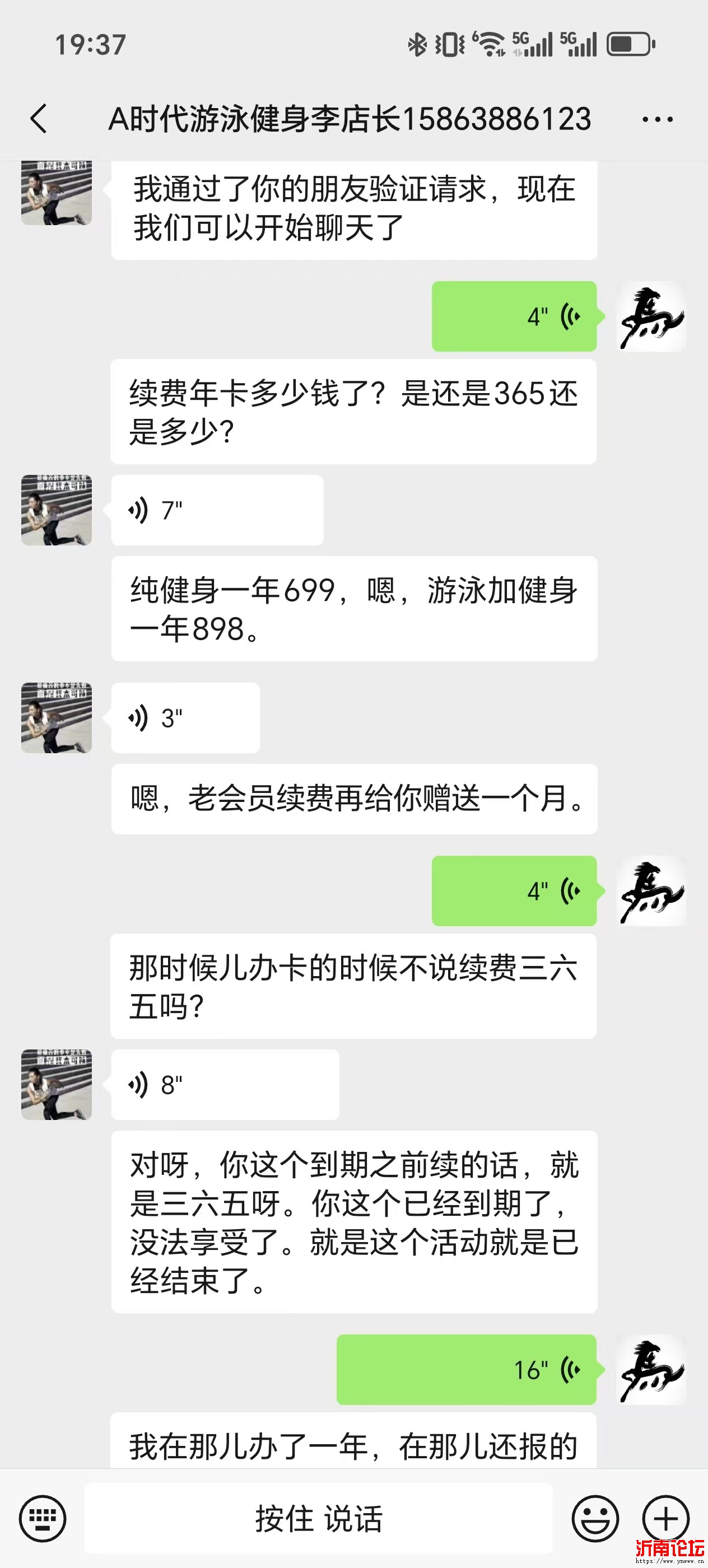This screenshot has height=1568, width=708.
Task: Play the 7-second voice message
Action: [217, 510]
